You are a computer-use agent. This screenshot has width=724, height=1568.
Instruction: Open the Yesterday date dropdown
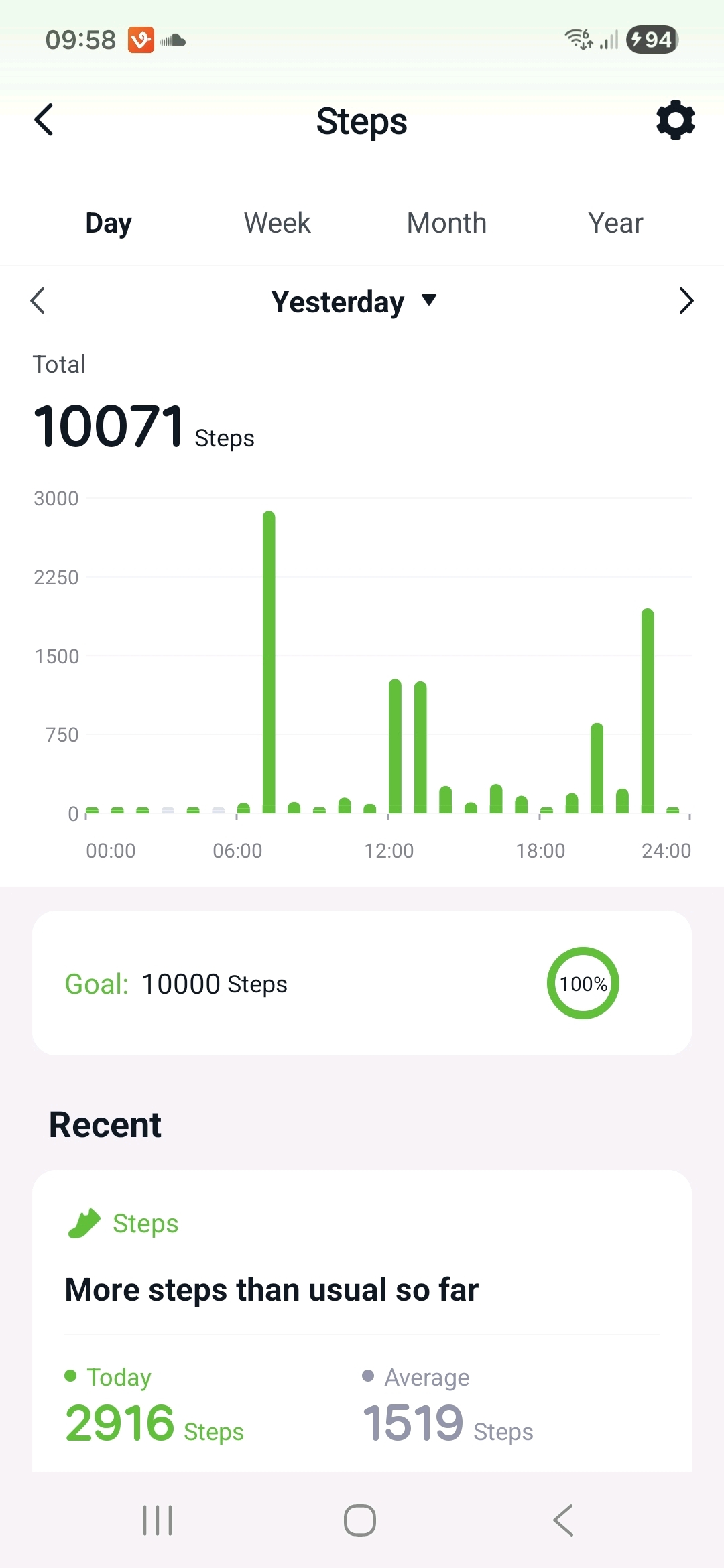353,302
